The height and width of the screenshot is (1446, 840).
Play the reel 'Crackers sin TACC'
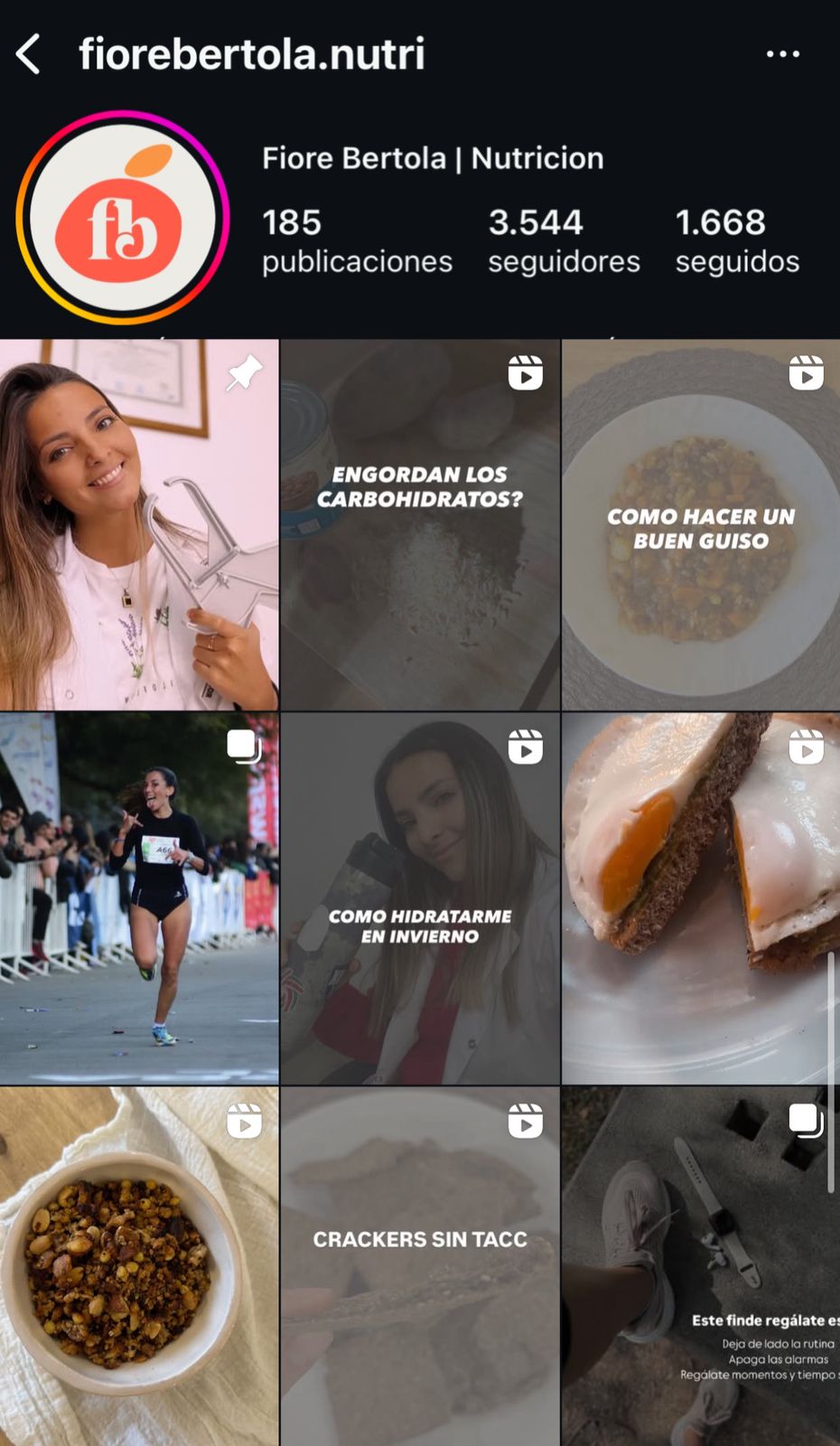point(420,1266)
